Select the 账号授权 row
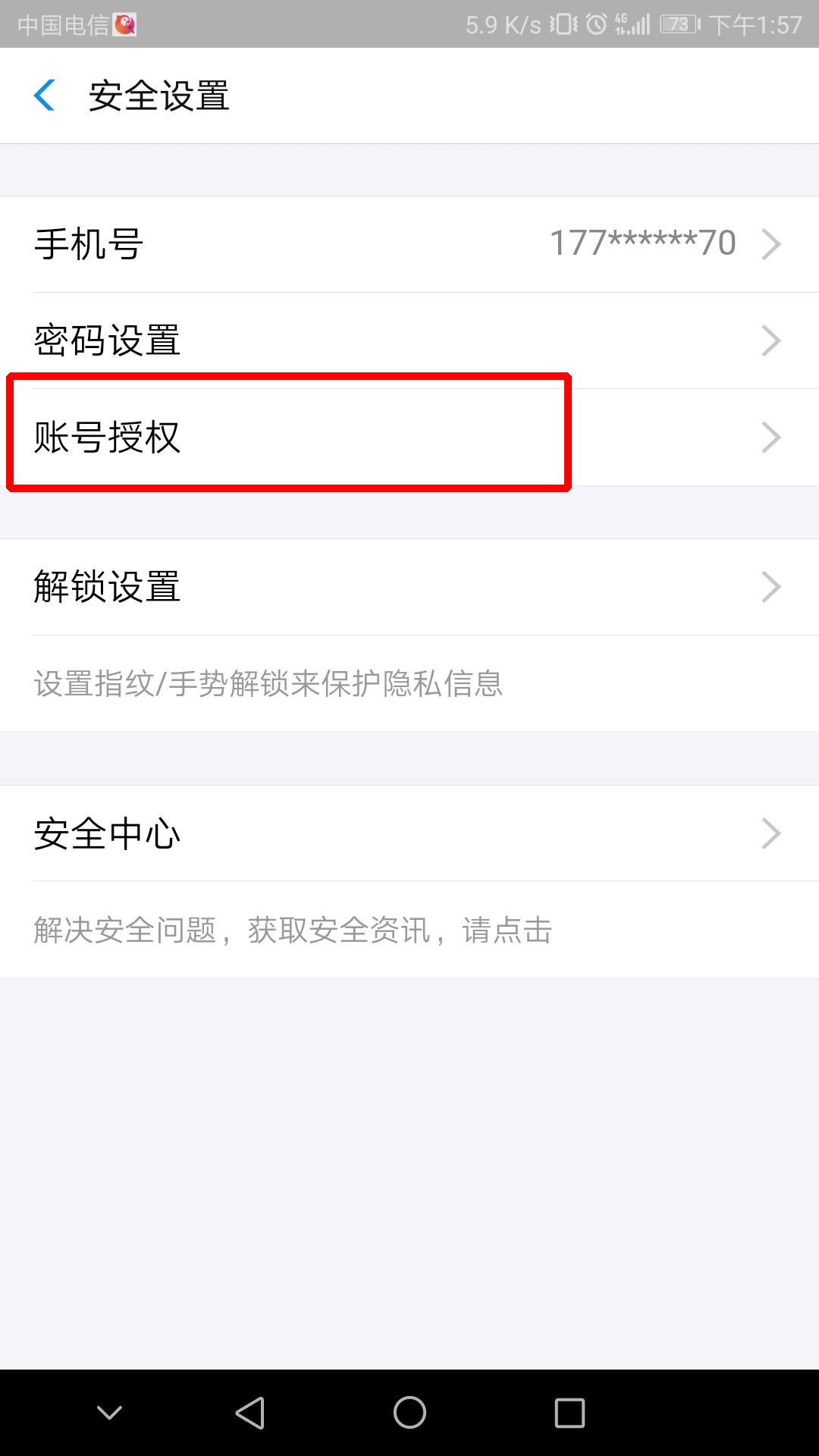This screenshot has height=1456, width=819. pyautogui.click(x=409, y=437)
